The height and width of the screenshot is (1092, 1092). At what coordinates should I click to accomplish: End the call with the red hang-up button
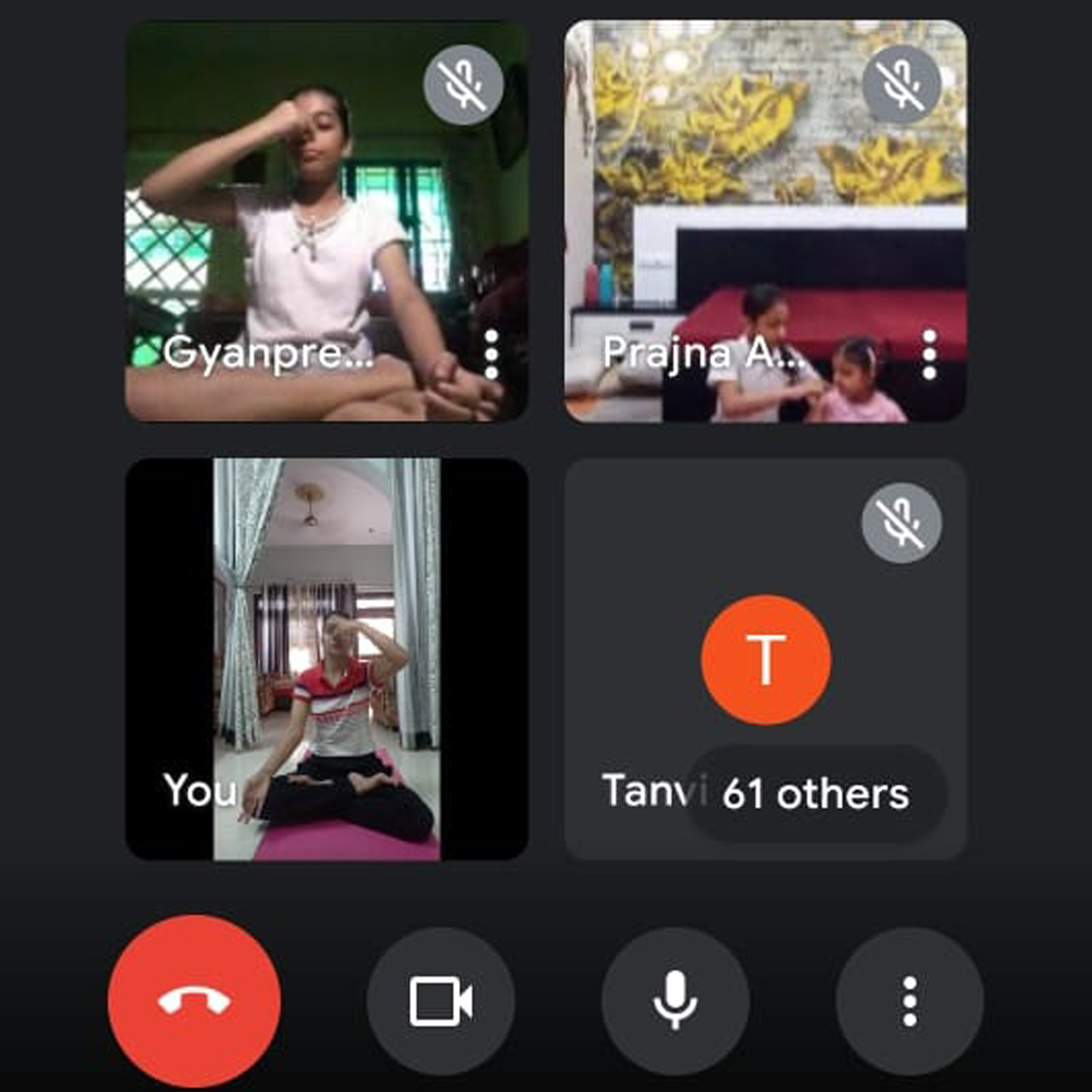[x=195, y=1001]
